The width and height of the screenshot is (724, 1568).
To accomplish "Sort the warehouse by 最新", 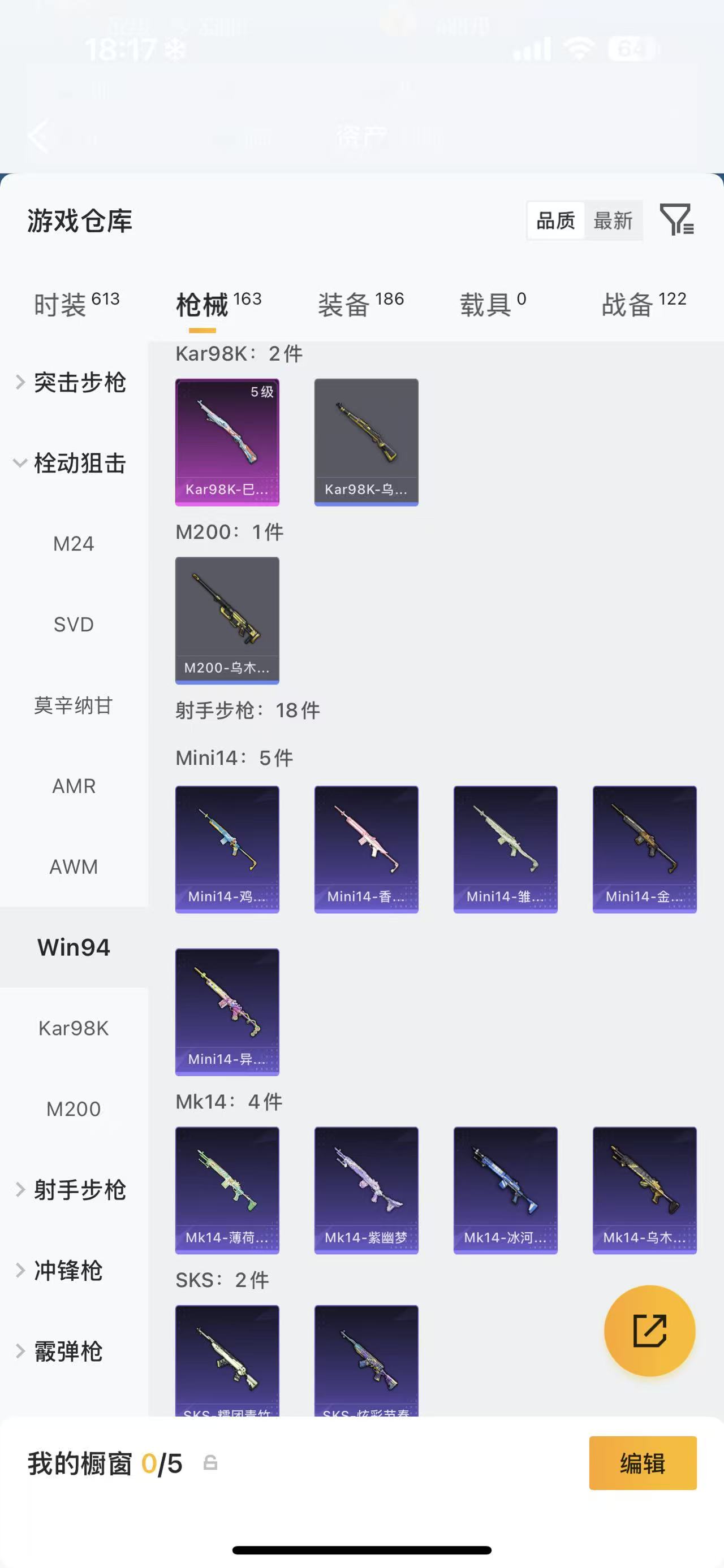I will point(613,220).
